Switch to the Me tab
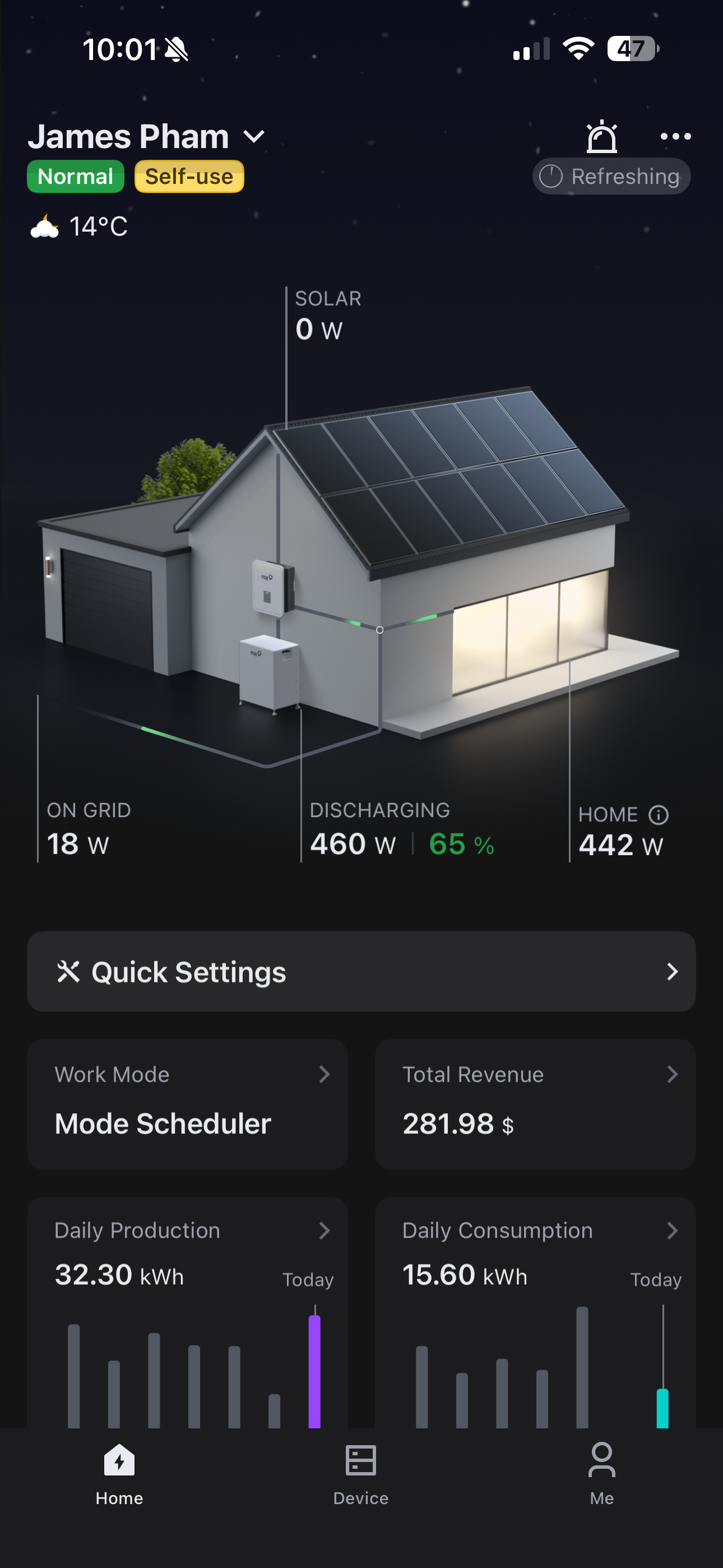The width and height of the screenshot is (723, 1568). click(x=602, y=1474)
